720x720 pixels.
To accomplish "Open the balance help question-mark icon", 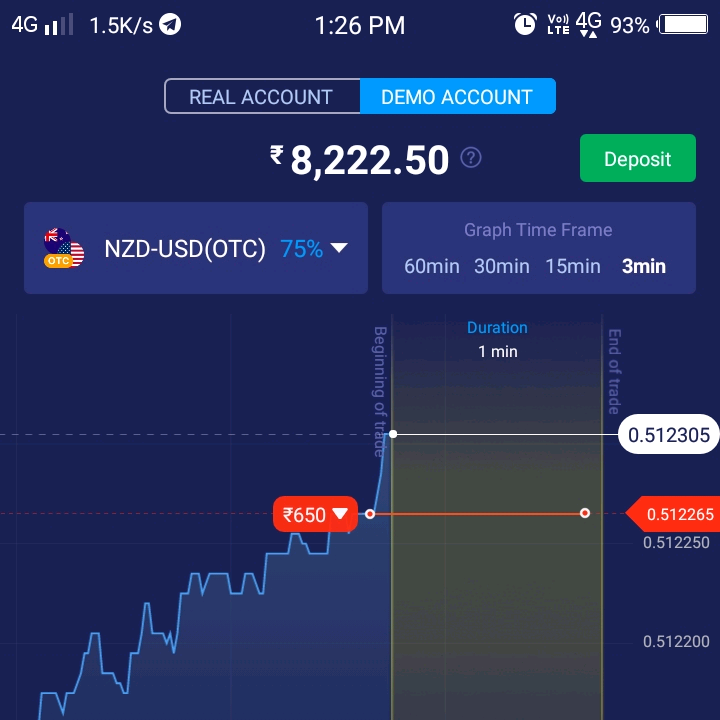I will tap(471, 158).
